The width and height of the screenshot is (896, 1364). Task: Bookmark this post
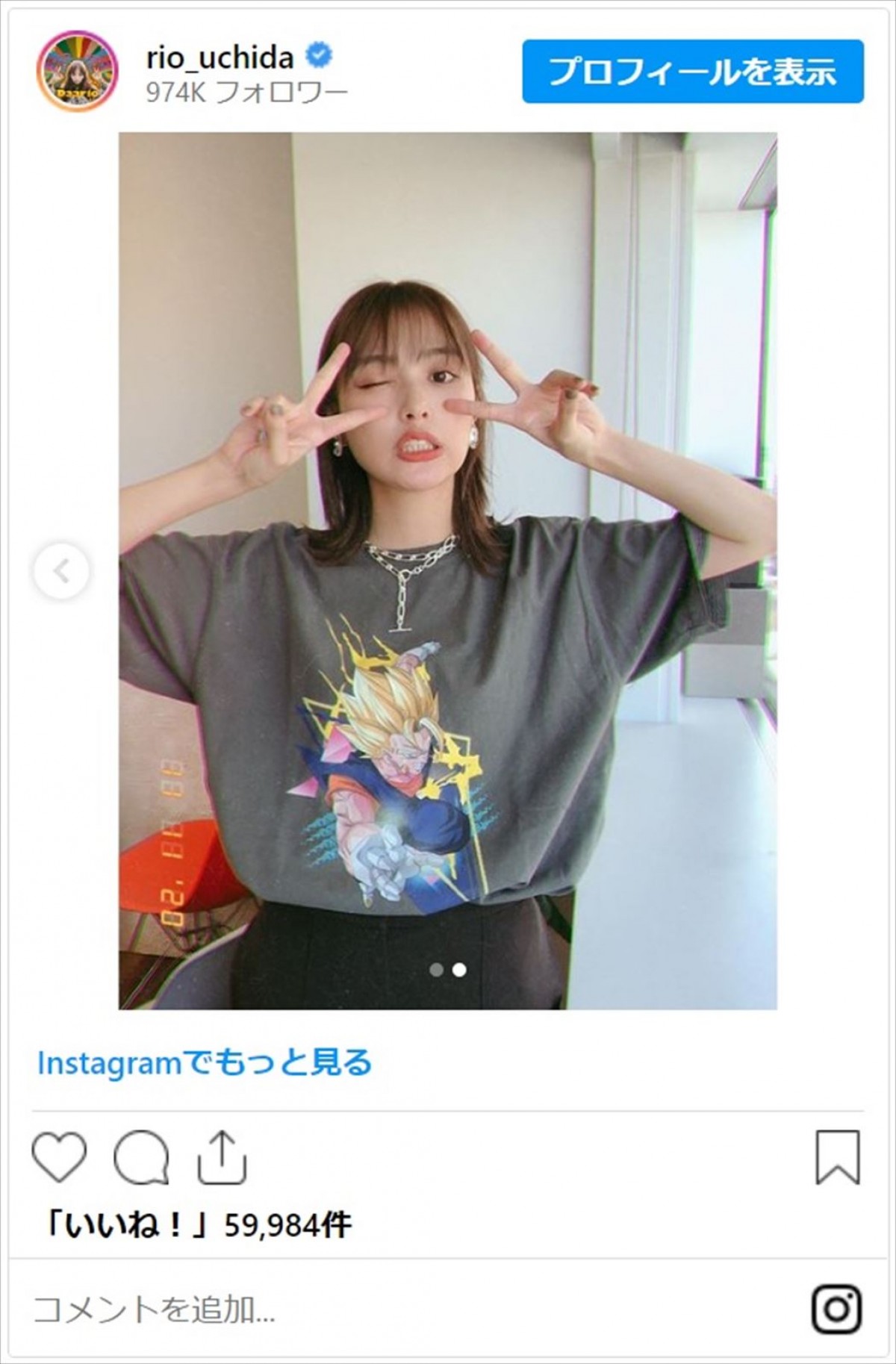point(838,1157)
